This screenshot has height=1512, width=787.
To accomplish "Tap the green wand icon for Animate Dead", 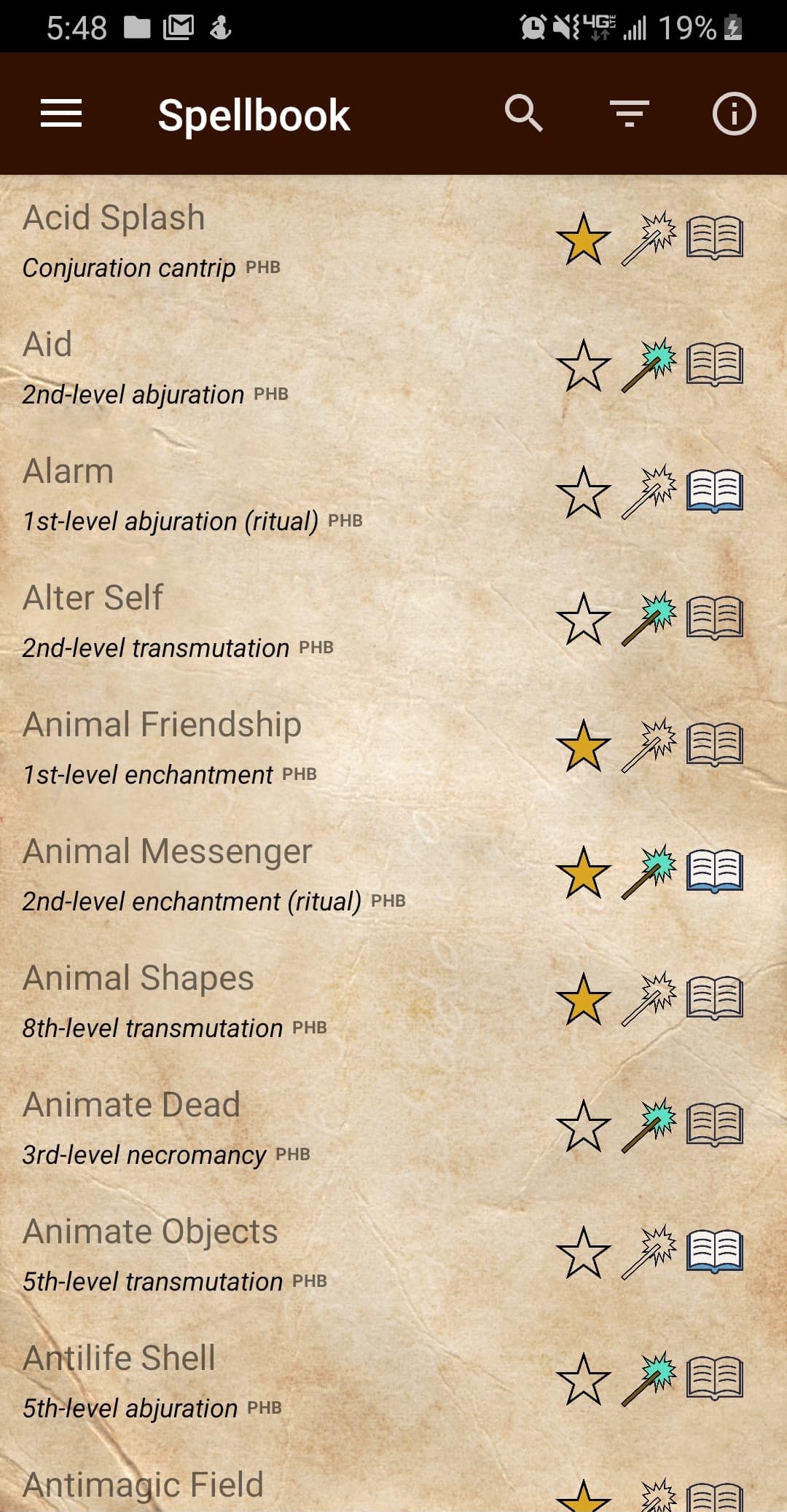I will 651,1125.
